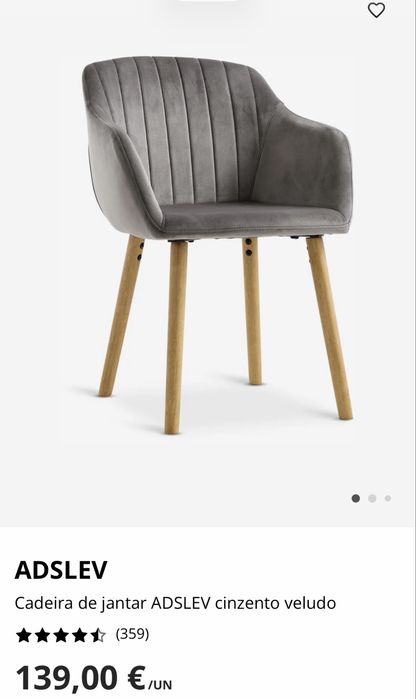Go to the second image indicator dot
Image resolution: width=416 pixels, height=699 pixels.
click(372, 498)
